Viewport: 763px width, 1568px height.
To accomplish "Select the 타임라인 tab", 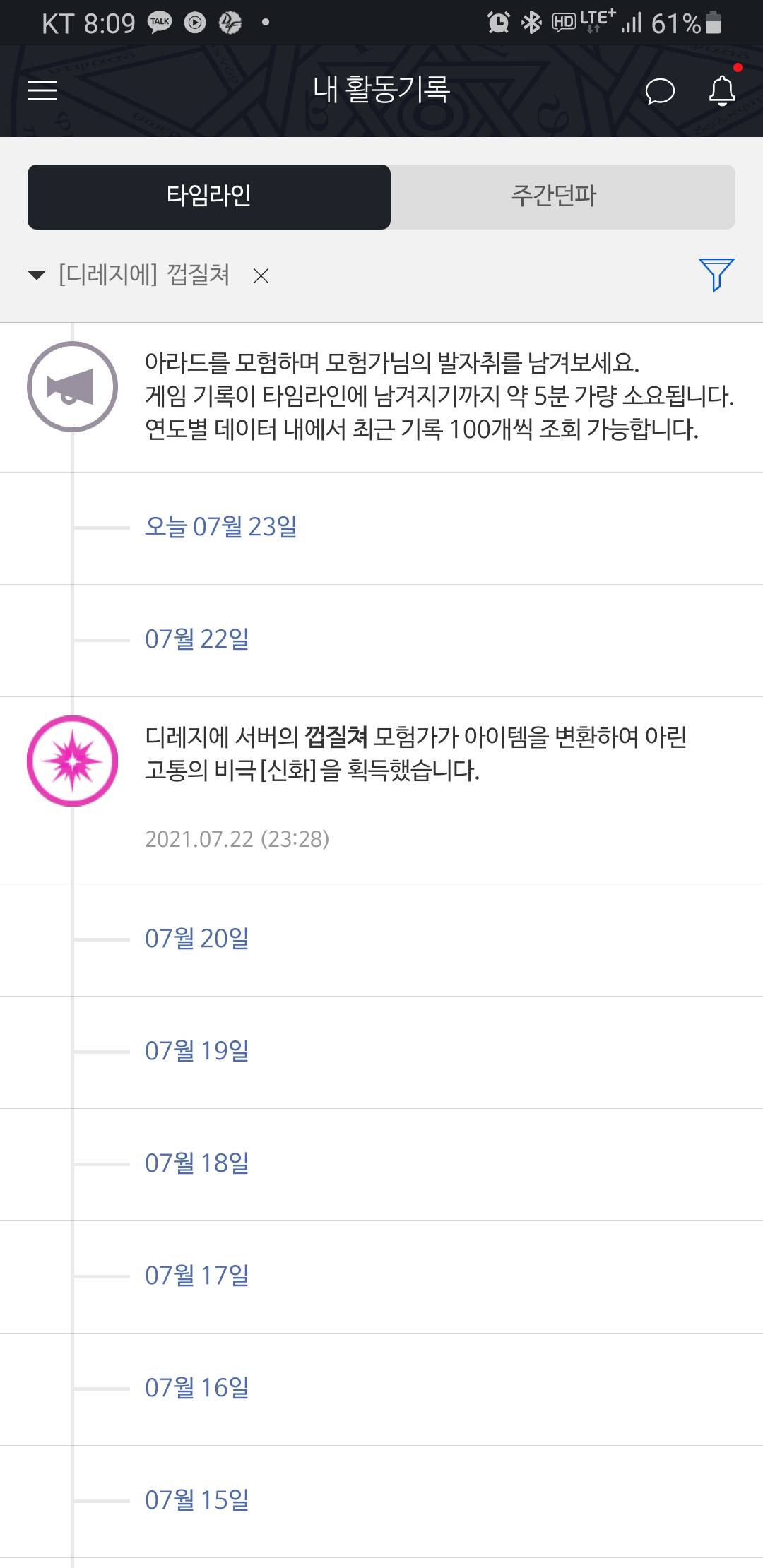I will (x=209, y=196).
